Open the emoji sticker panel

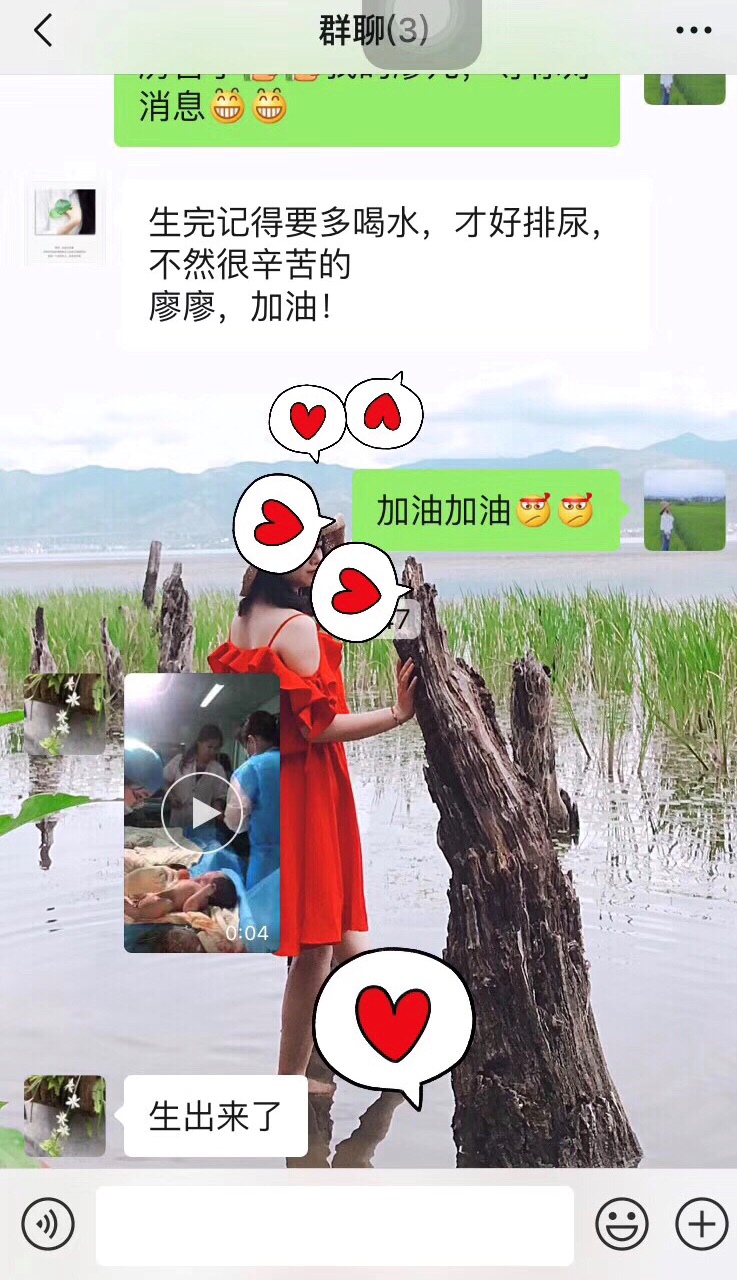(x=621, y=1223)
